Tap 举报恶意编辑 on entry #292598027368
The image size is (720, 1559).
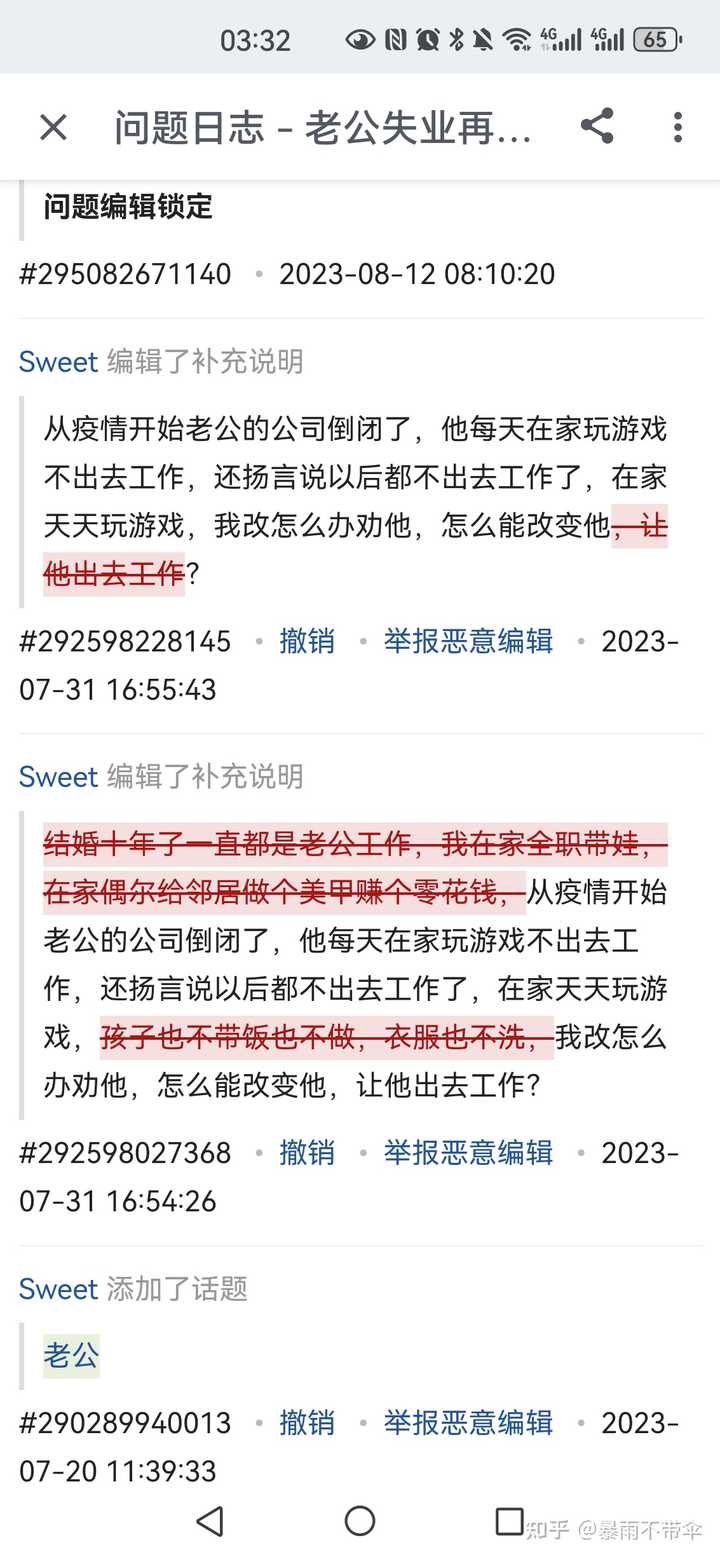click(x=468, y=1153)
